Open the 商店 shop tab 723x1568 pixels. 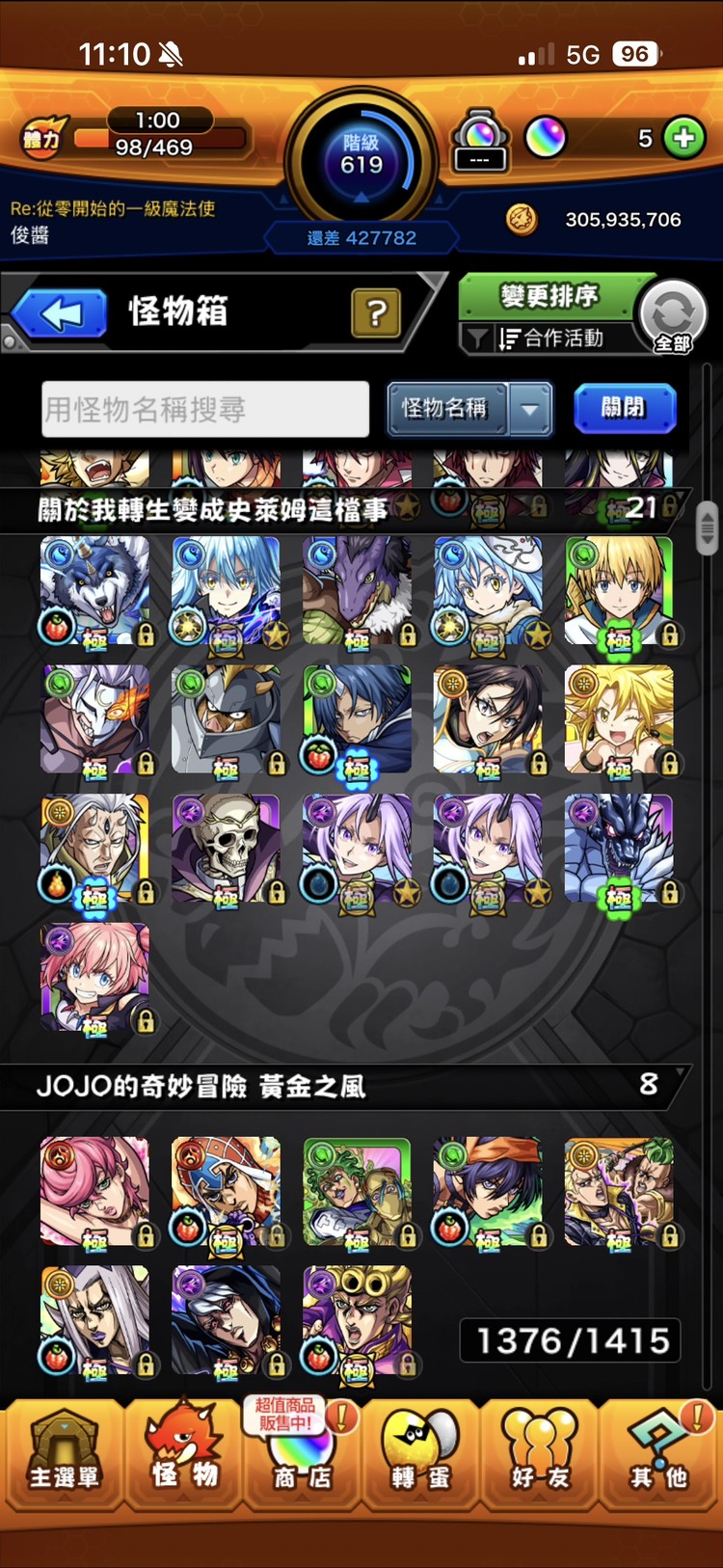[302, 1455]
